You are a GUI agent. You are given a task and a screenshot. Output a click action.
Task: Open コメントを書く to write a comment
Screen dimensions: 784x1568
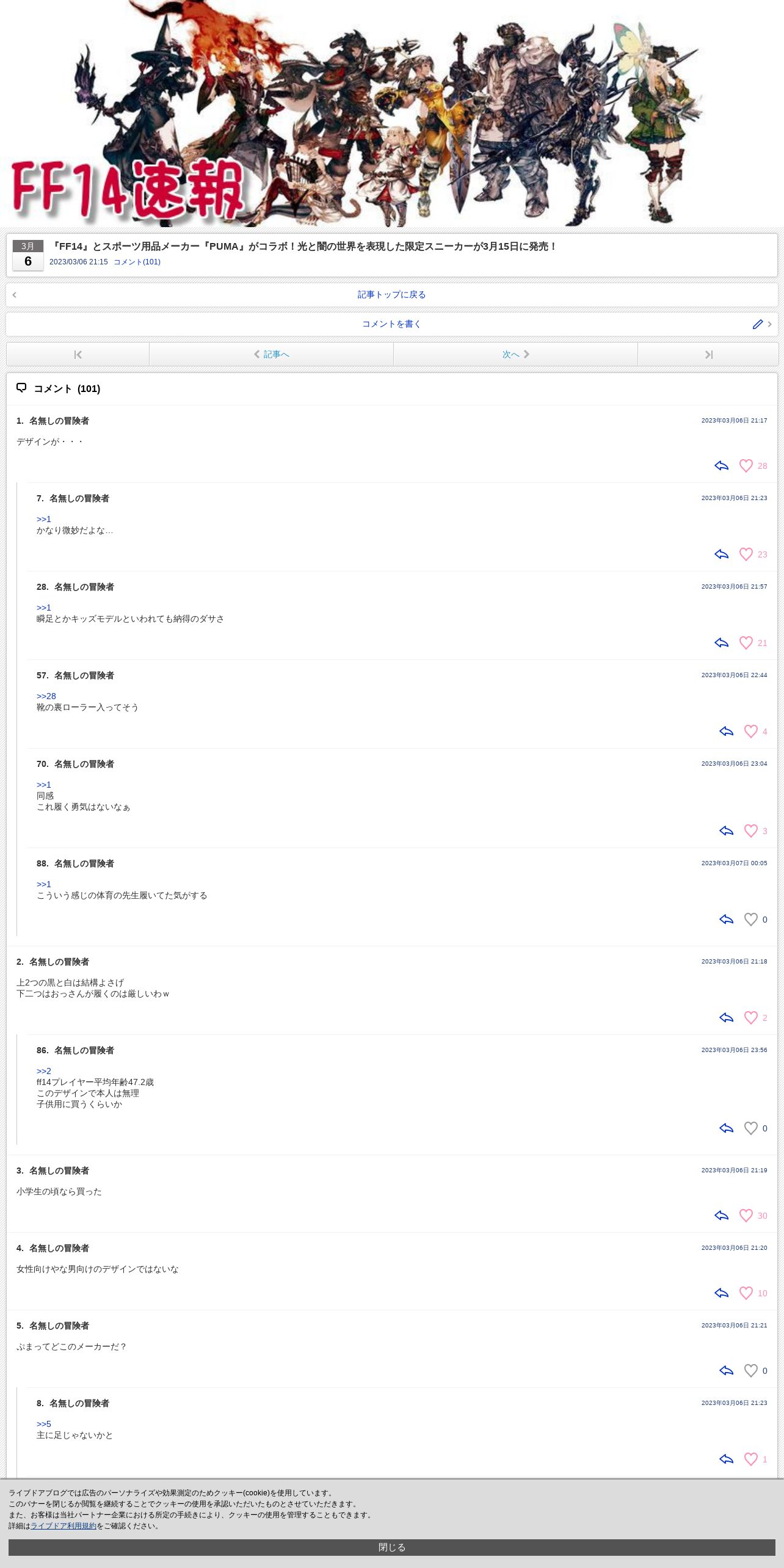click(391, 324)
